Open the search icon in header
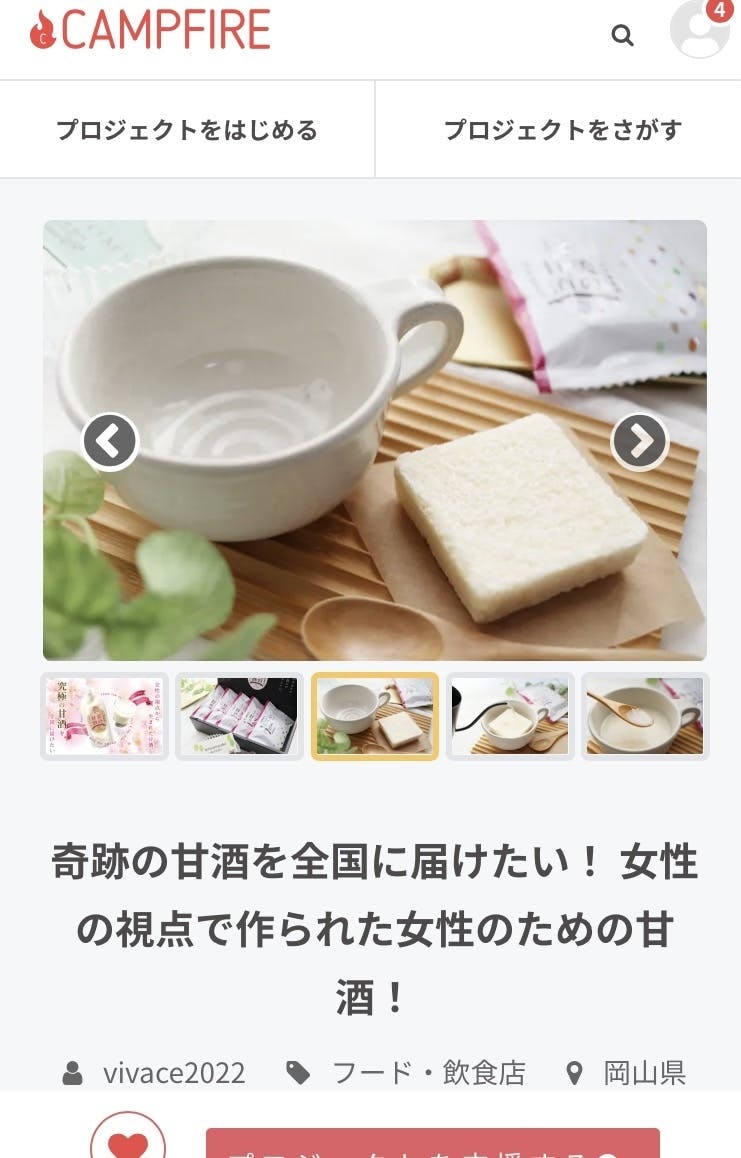741x1158 pixels. [x=622, y=36]
